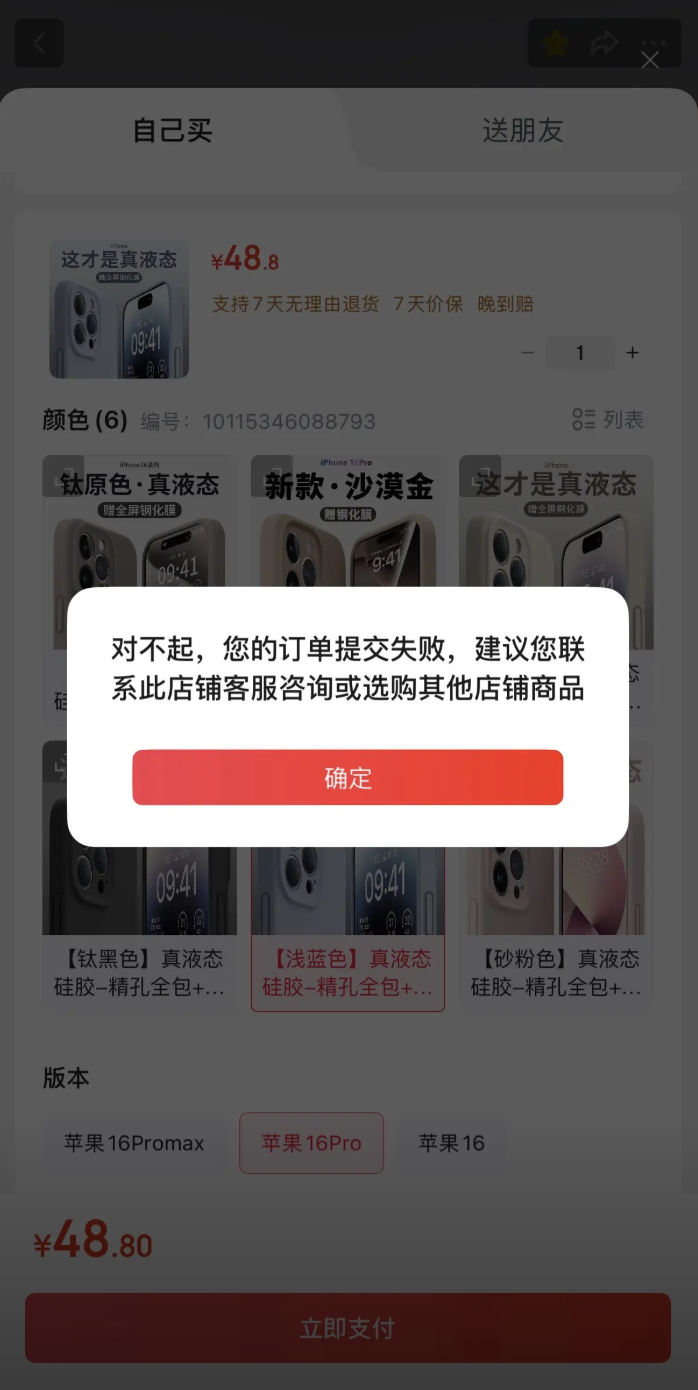Increase the quantity with the plus button
Image resolution: width=698 pixels, height=1390 pixels.
[632, 353]
